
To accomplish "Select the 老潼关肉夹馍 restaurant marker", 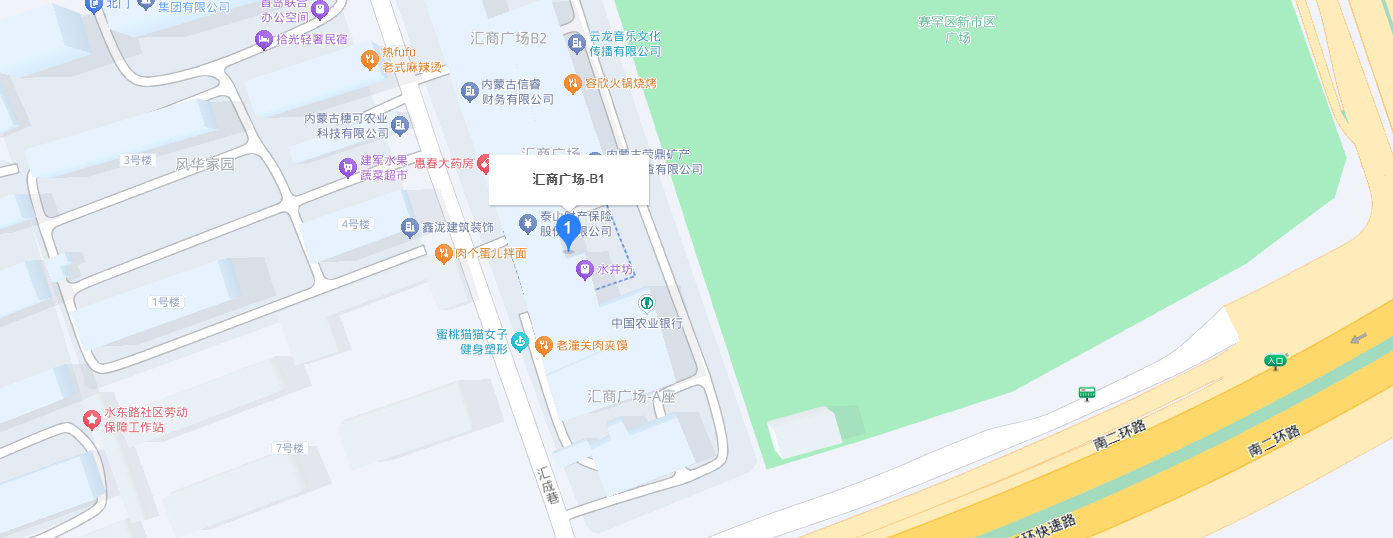I will point(543,346).
